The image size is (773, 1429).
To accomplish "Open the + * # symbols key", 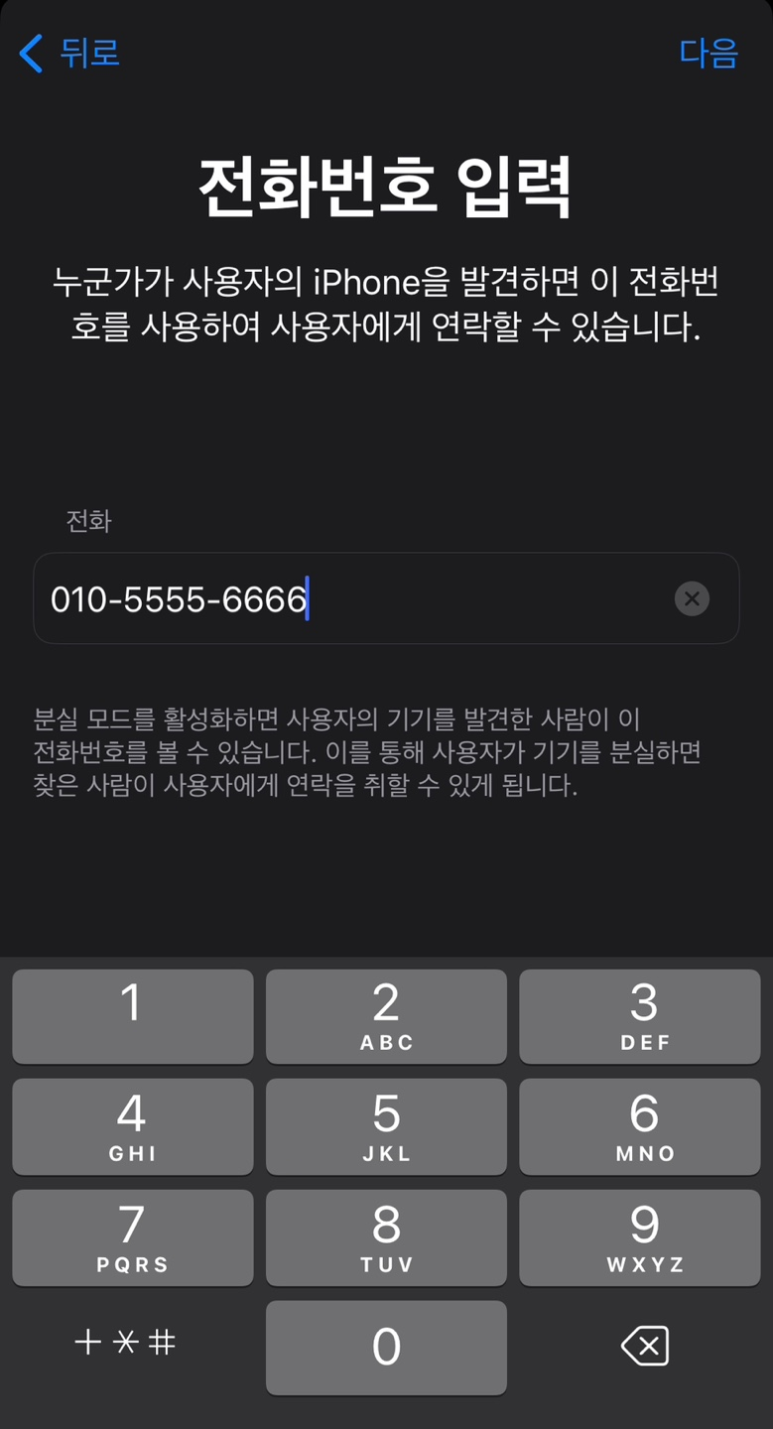I will tap(126, 1343).
